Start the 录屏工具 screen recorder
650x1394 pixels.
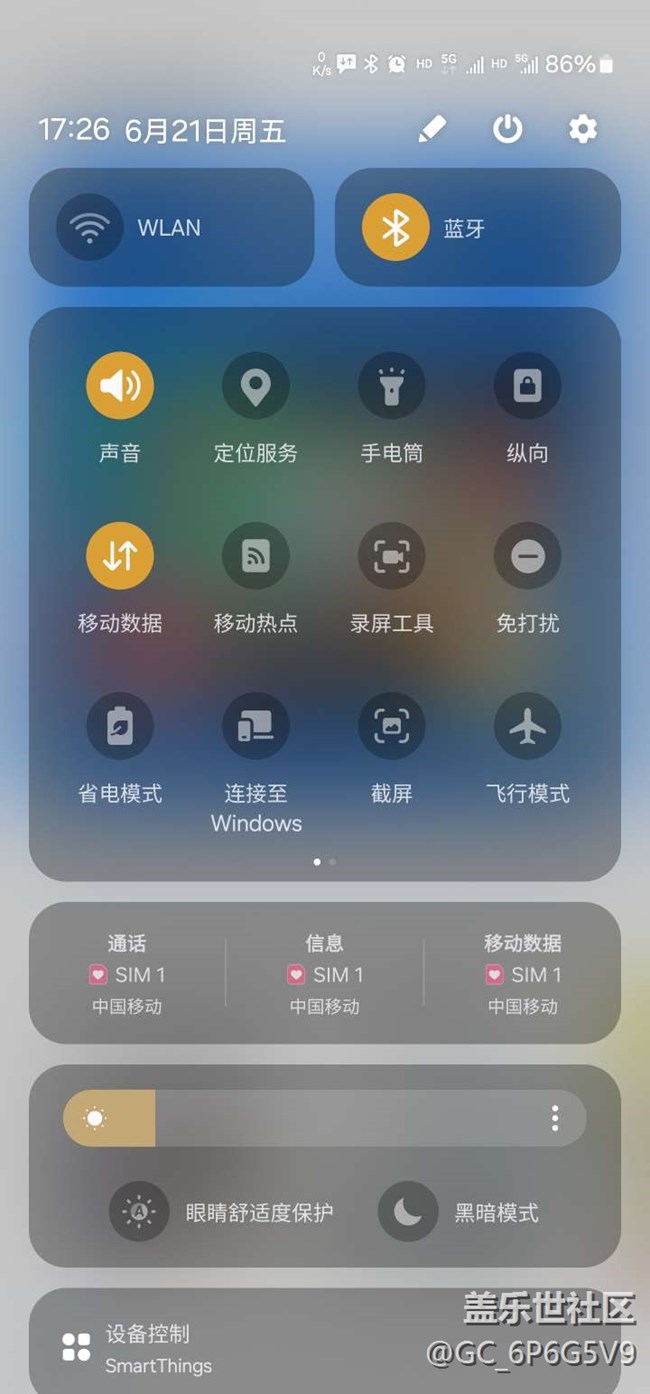(392, 556)
